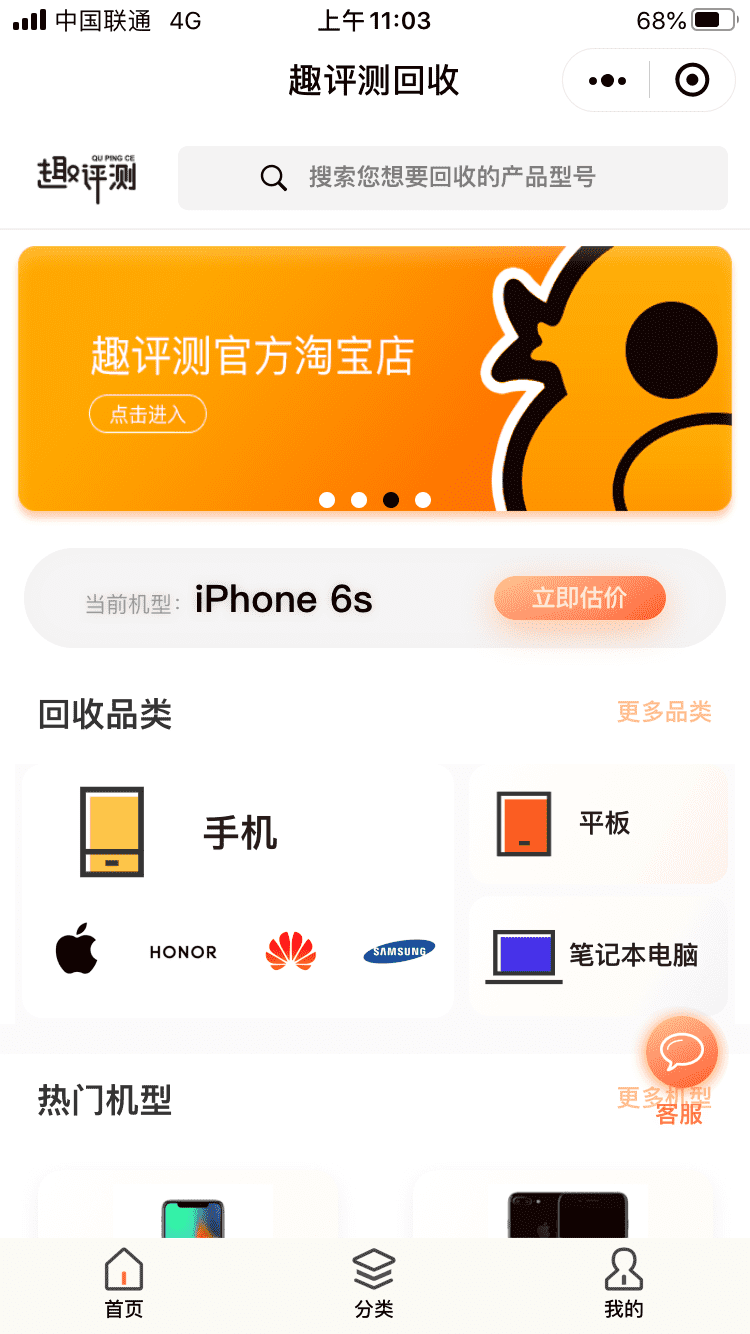Open the 平板 category

pos(597,824)
